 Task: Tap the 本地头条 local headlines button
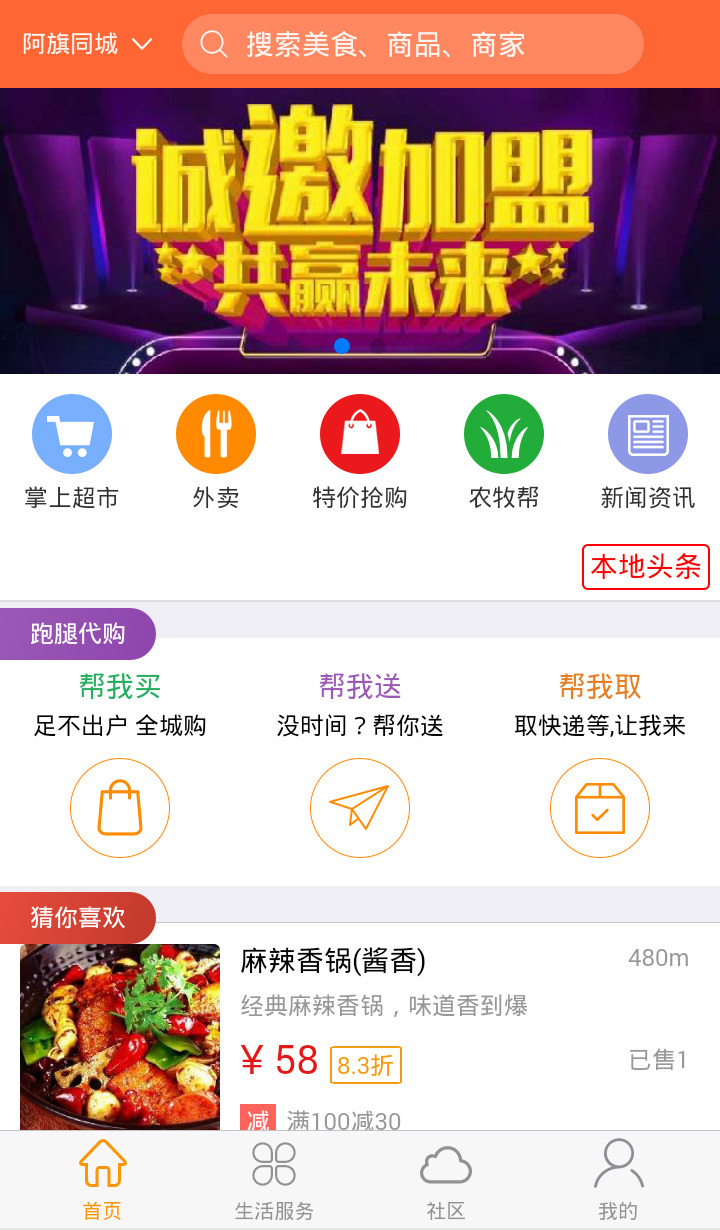click(645, 567)
